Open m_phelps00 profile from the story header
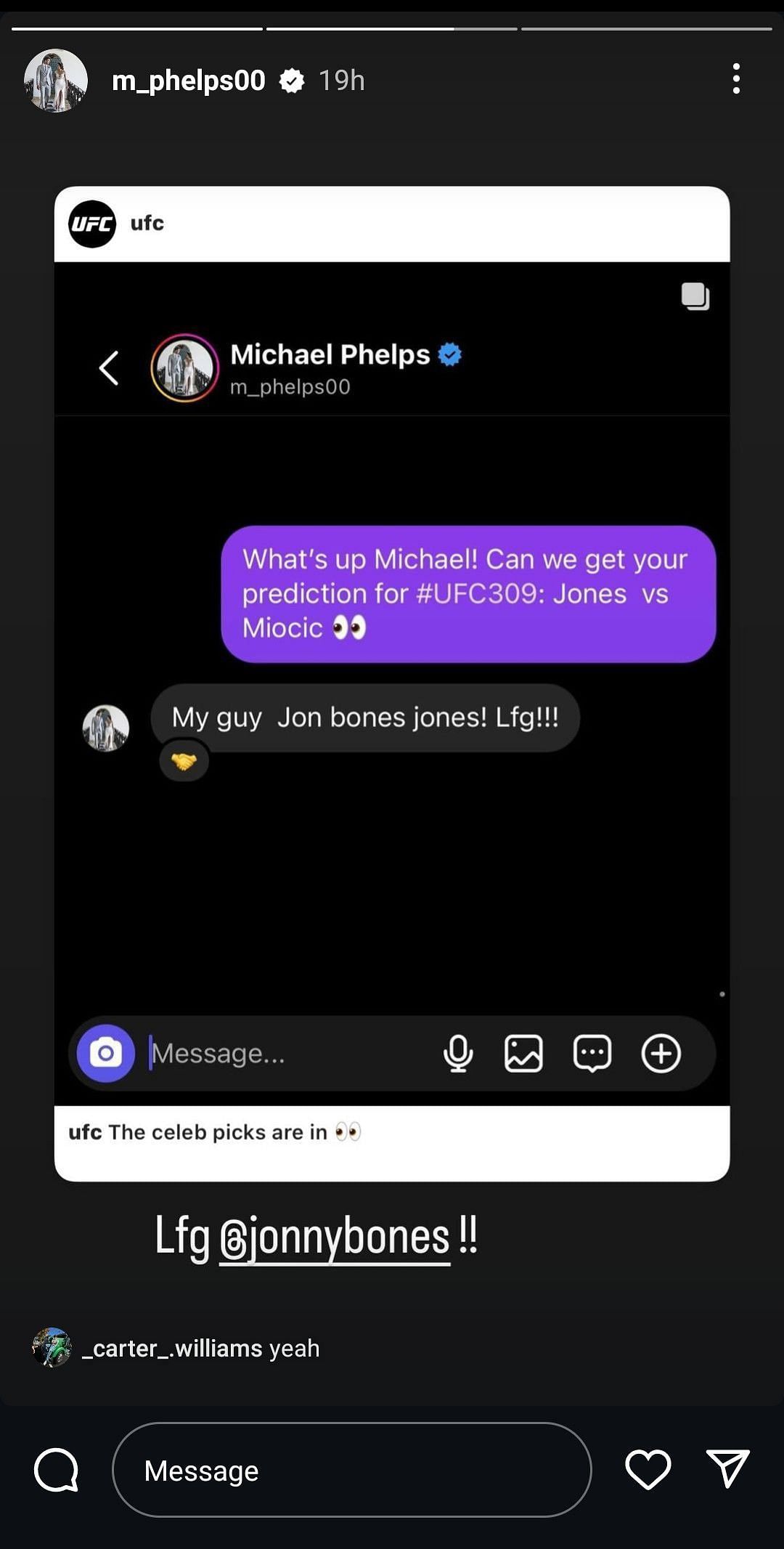The height and width of the screenshot is (1549, 784). (187, 81)
